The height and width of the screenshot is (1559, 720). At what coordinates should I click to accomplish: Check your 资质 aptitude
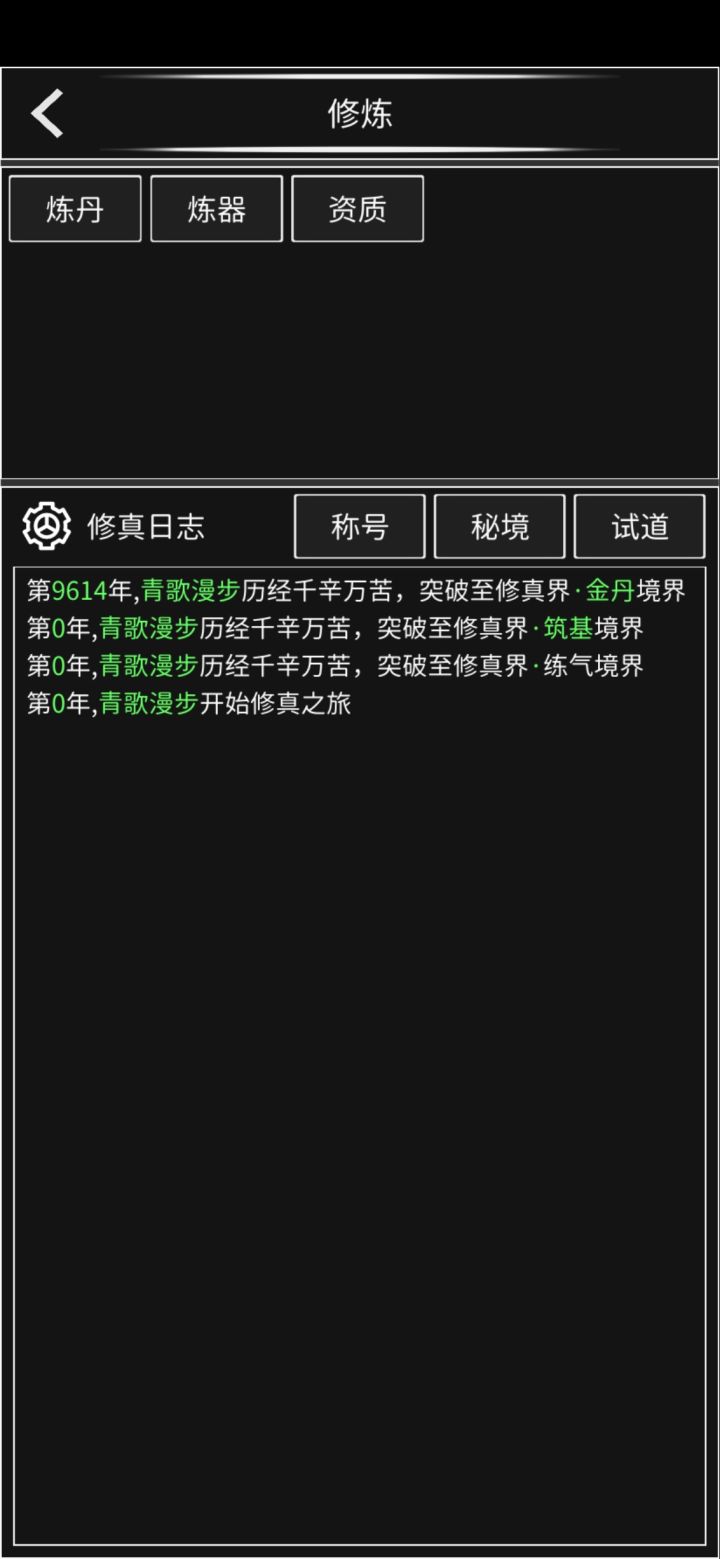coord(356,208)
